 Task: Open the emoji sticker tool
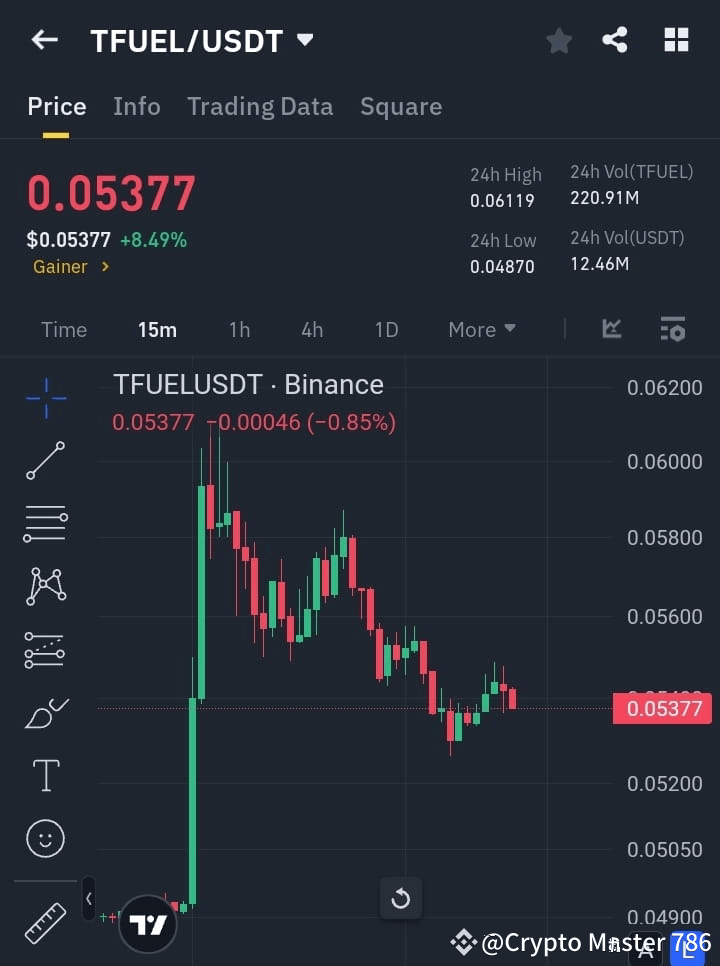[x=45, y=838]
